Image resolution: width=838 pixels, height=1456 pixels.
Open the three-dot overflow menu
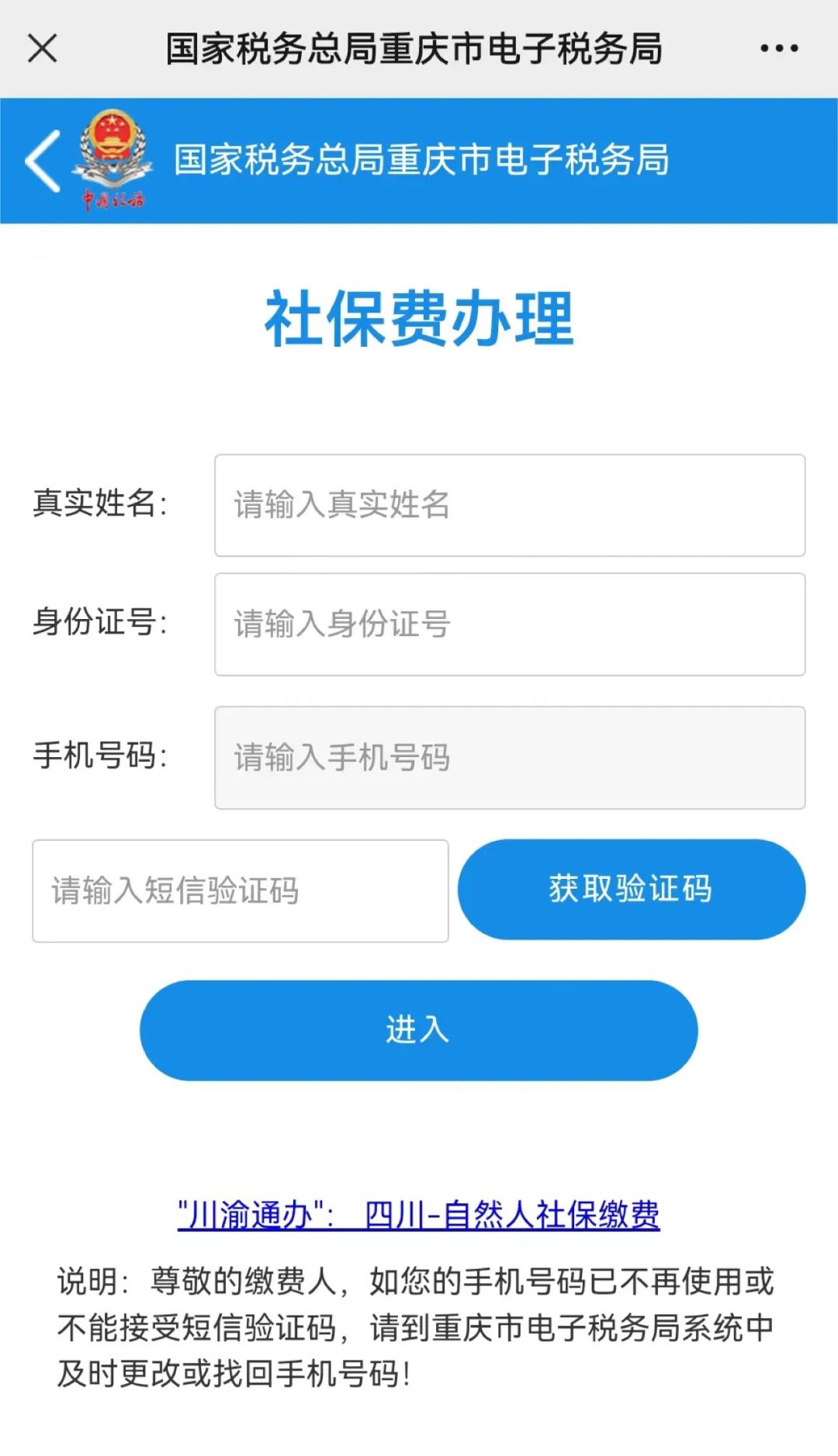click(x=779, y=48)
